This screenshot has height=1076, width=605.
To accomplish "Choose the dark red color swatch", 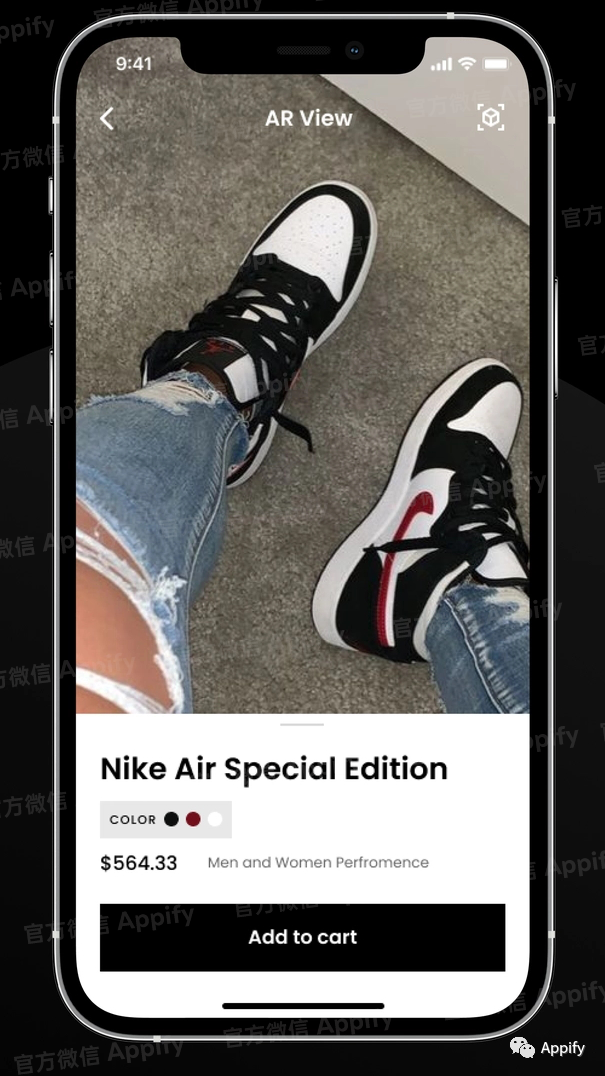I will pos(193,819).
